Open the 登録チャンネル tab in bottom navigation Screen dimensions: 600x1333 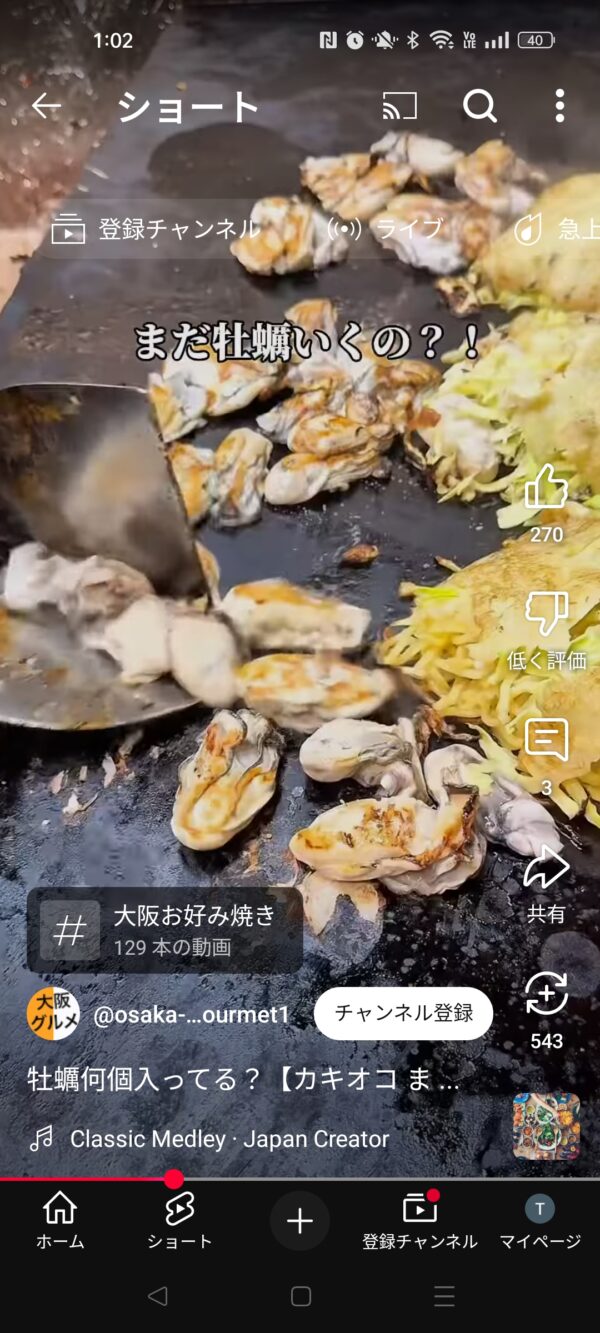click(420, 1221)
